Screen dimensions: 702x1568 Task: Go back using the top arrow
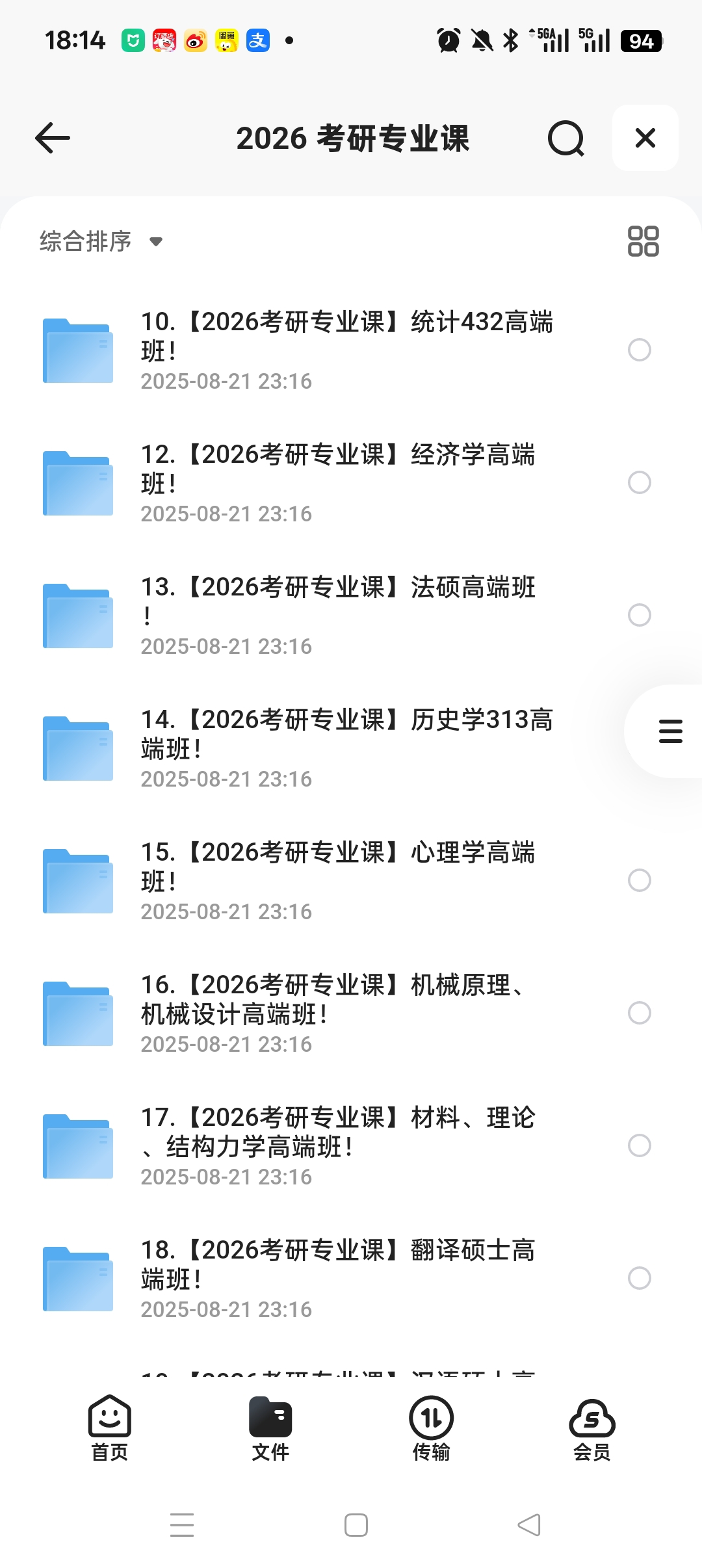click(53, 138)
